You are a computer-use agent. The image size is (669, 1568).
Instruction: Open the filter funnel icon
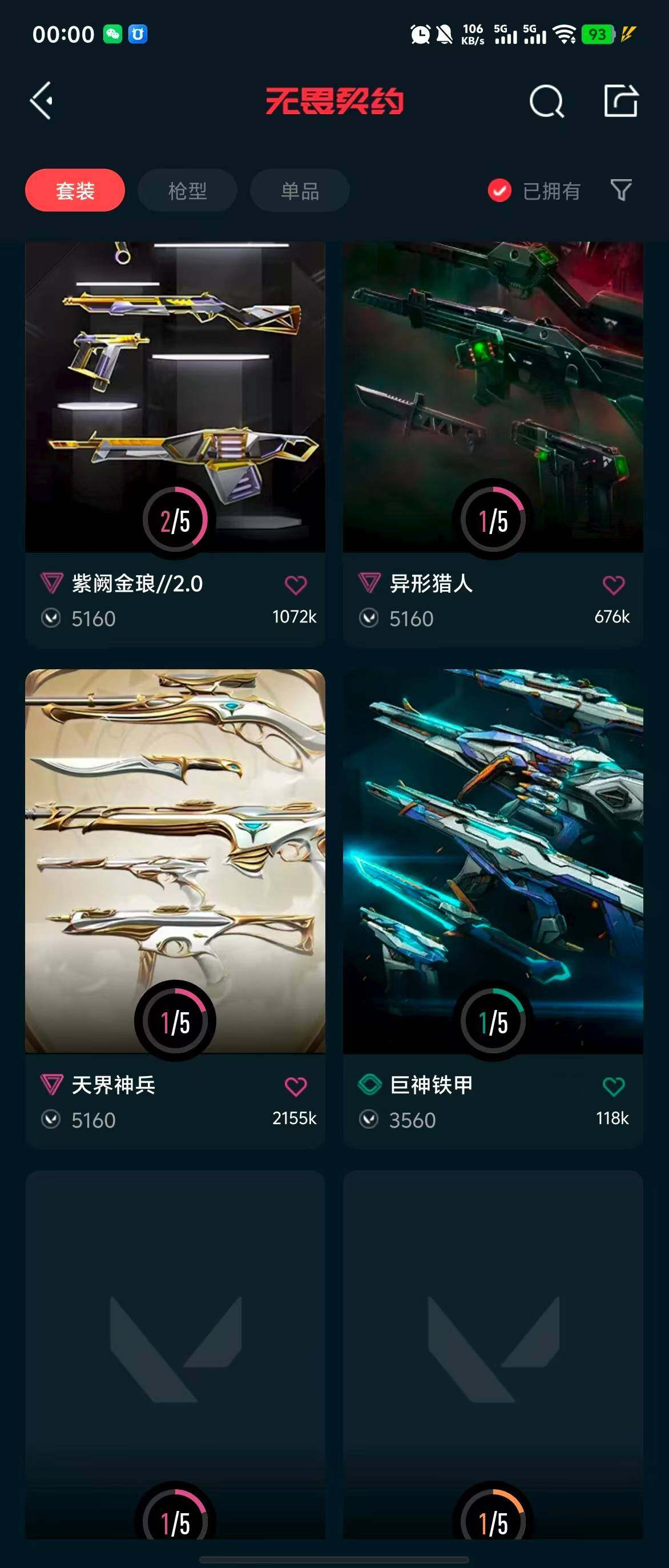click(x=620, y=190)
